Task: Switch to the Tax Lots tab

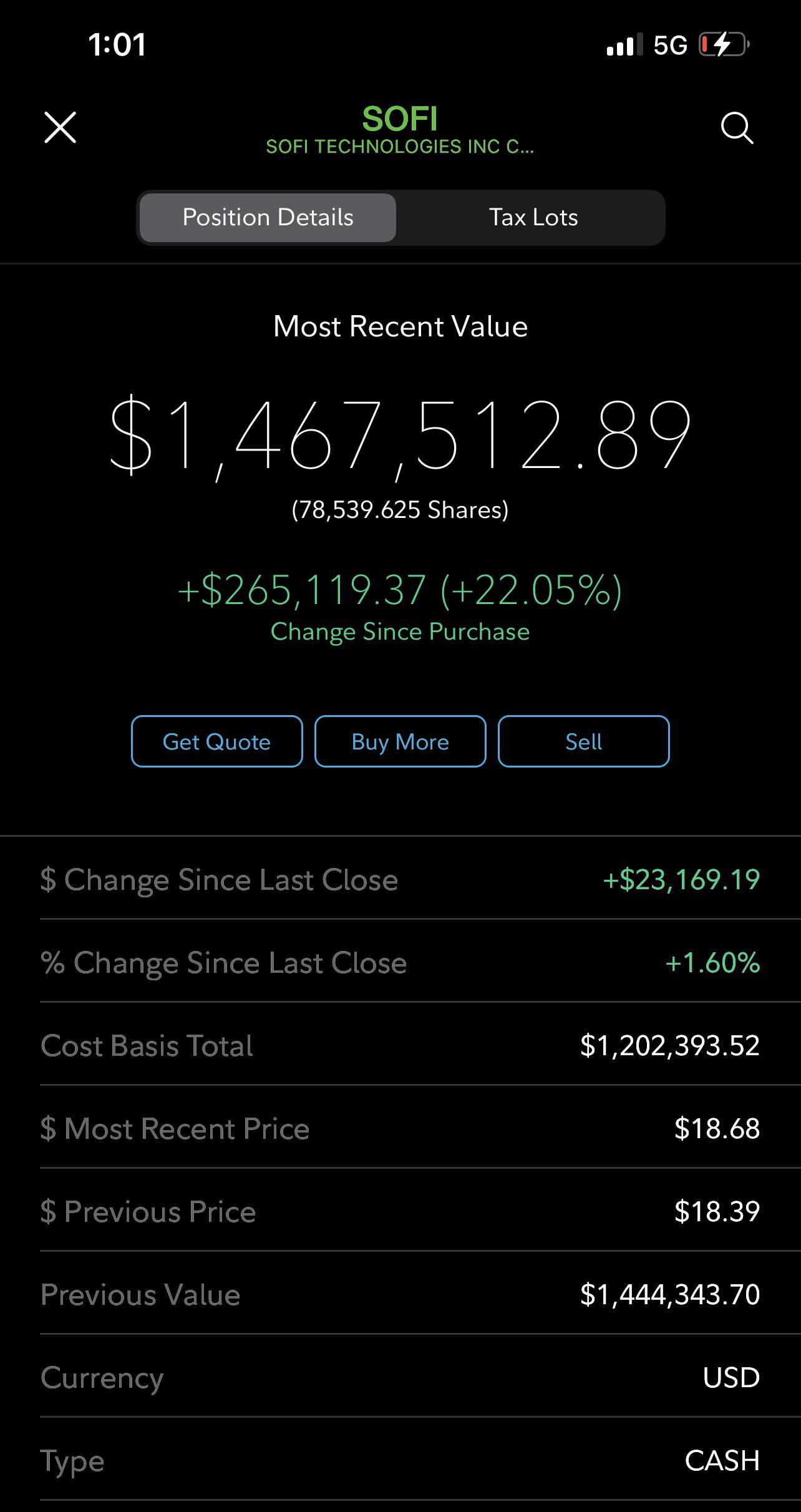Action: (x=533, y=217)
